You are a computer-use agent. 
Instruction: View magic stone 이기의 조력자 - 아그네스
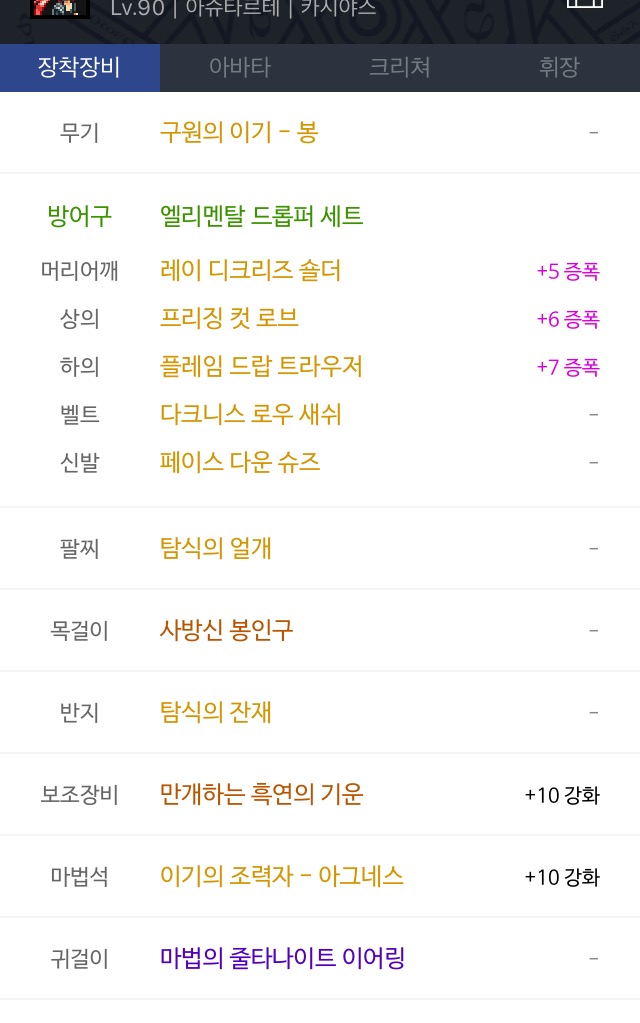[x=281, y=876]
